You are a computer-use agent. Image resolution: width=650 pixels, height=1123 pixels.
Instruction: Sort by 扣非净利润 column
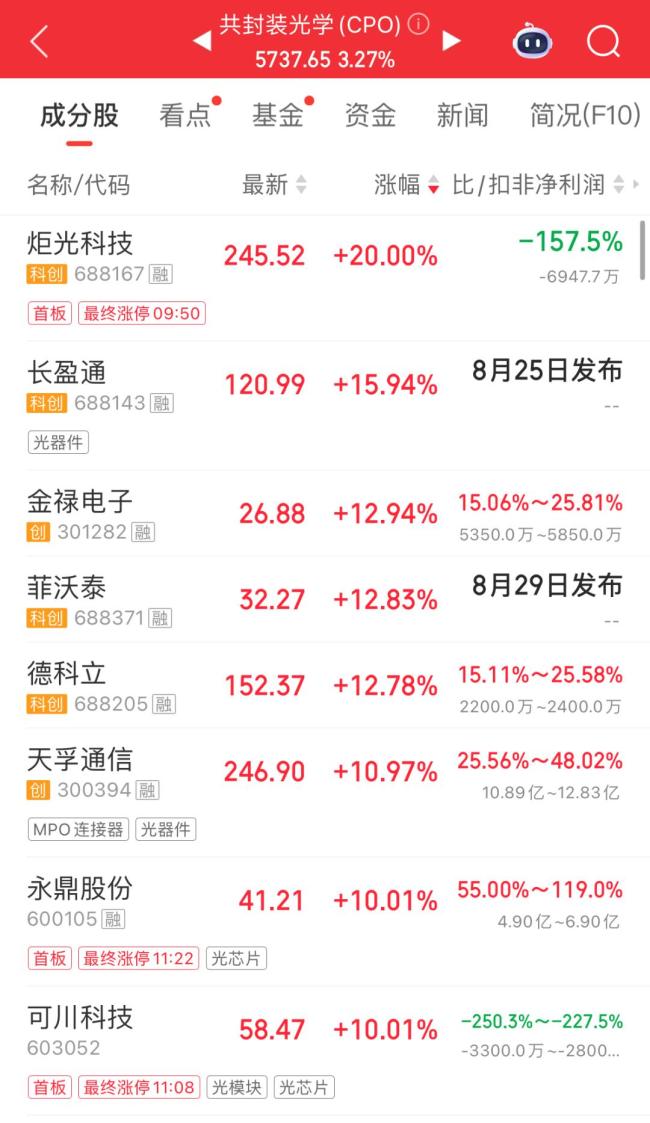coord(538,185)
